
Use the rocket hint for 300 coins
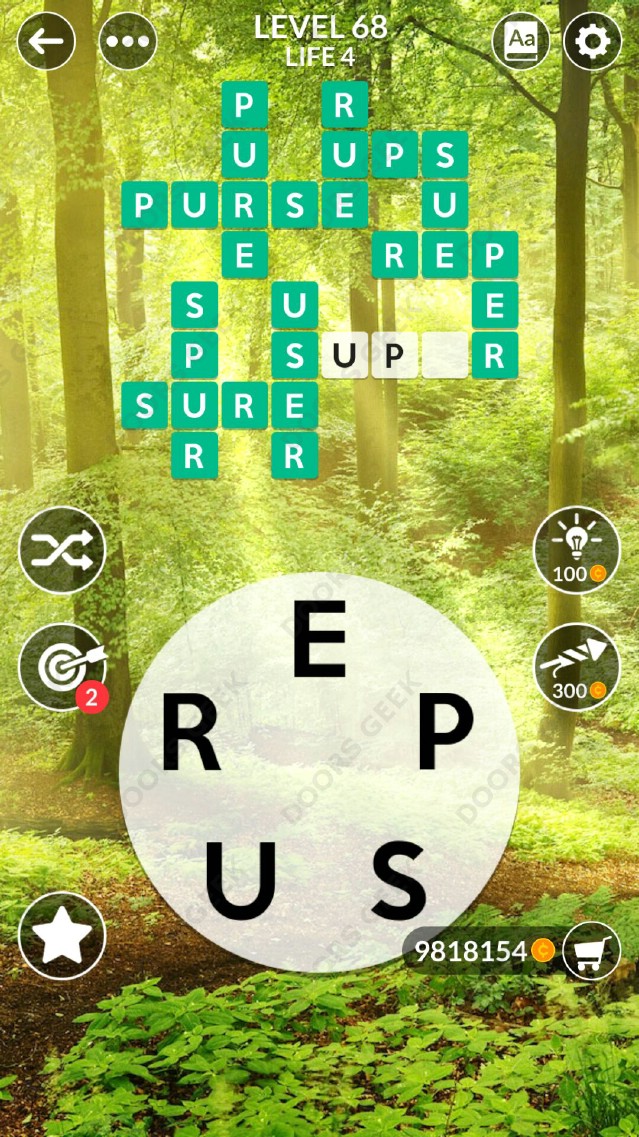576,667
